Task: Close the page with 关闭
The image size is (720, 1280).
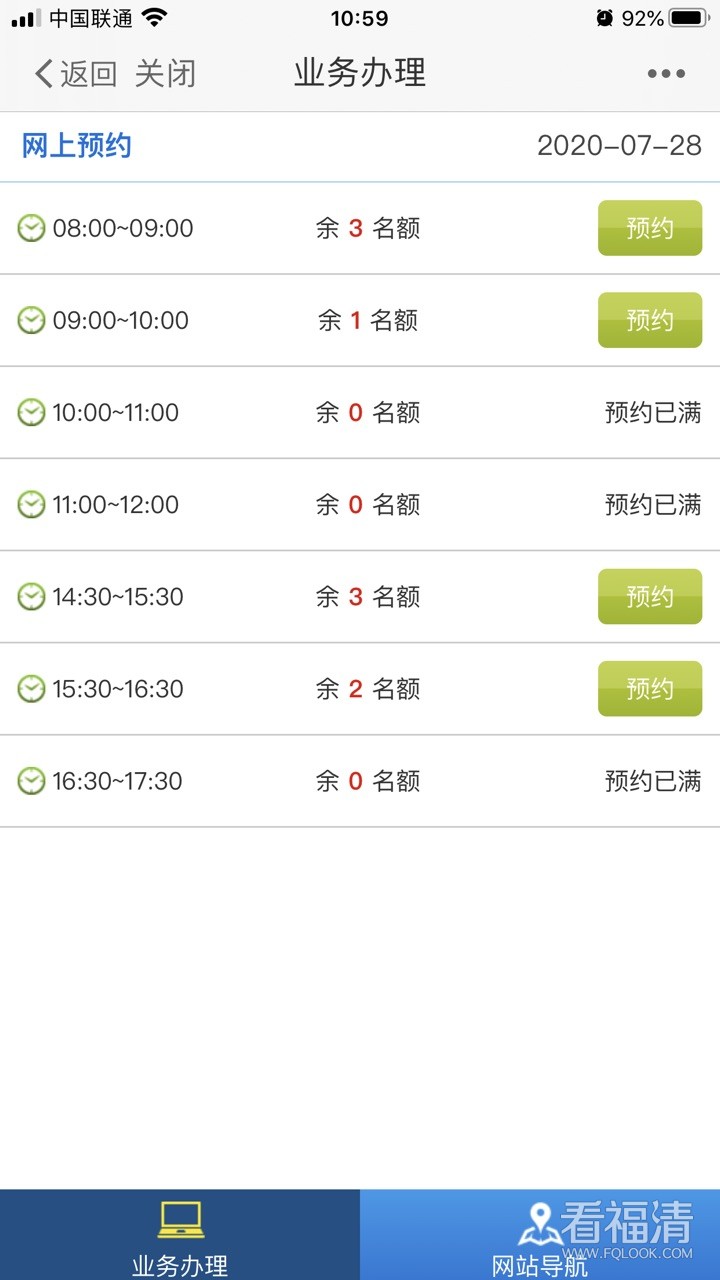Action: click(x=166, y=74)
